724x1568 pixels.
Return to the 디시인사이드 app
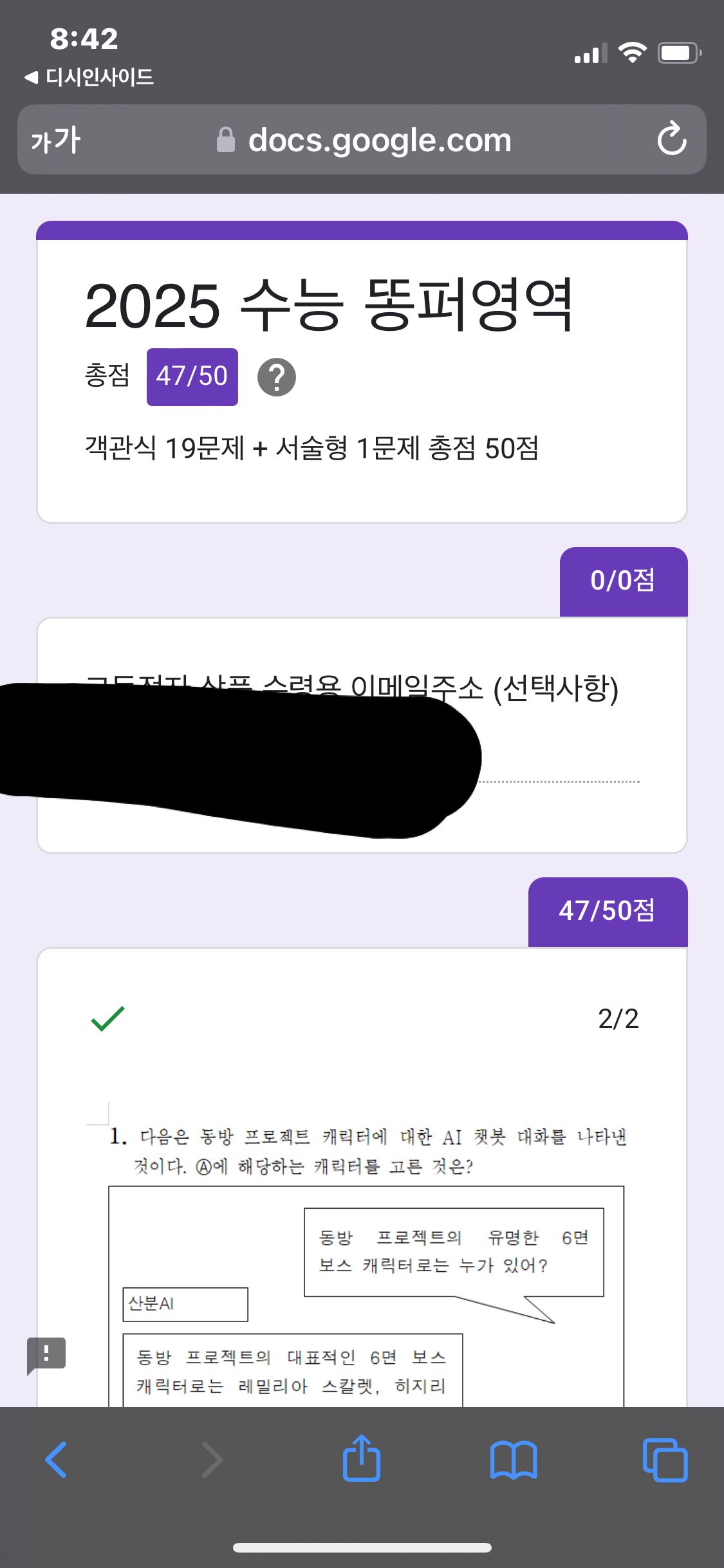click(89, 77)
